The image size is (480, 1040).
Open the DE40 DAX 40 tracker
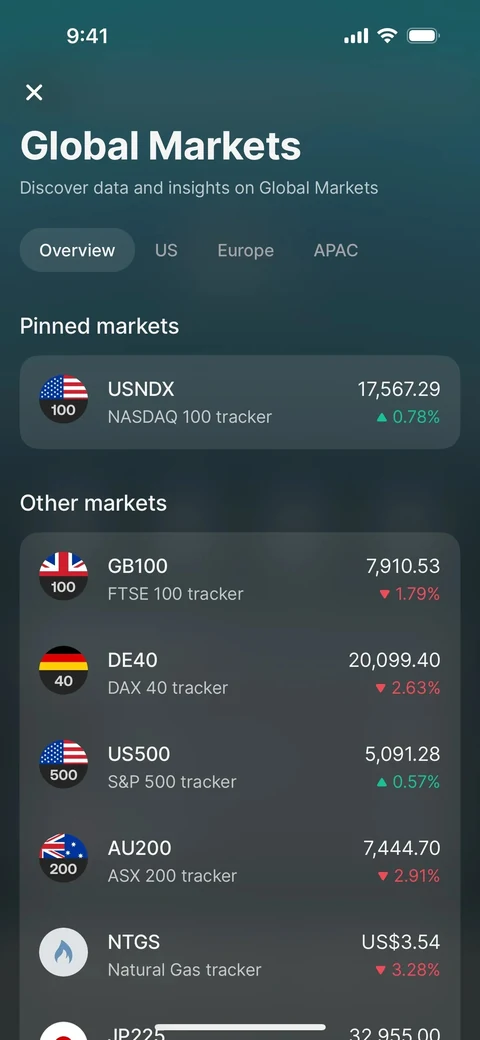point(240,673)
